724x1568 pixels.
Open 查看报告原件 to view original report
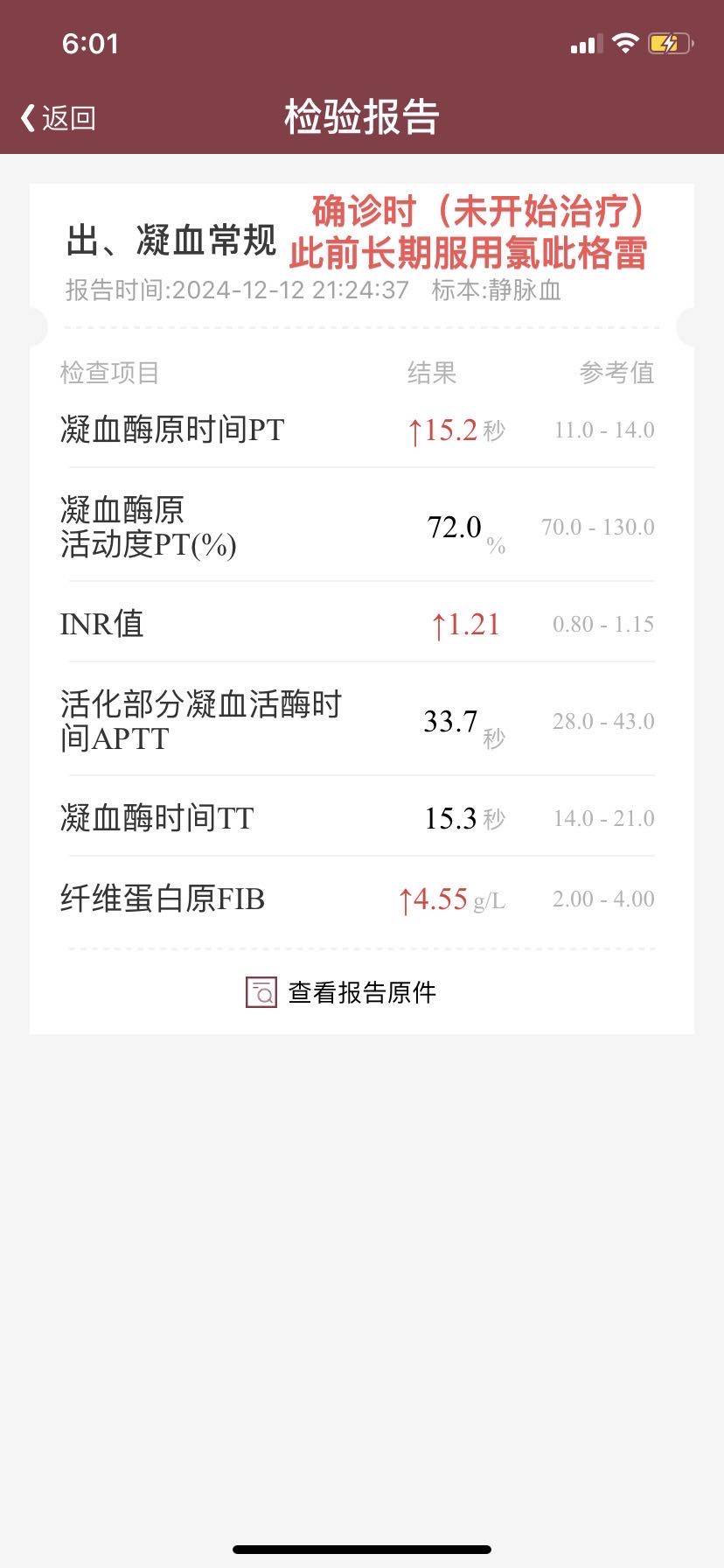[342, 992]
